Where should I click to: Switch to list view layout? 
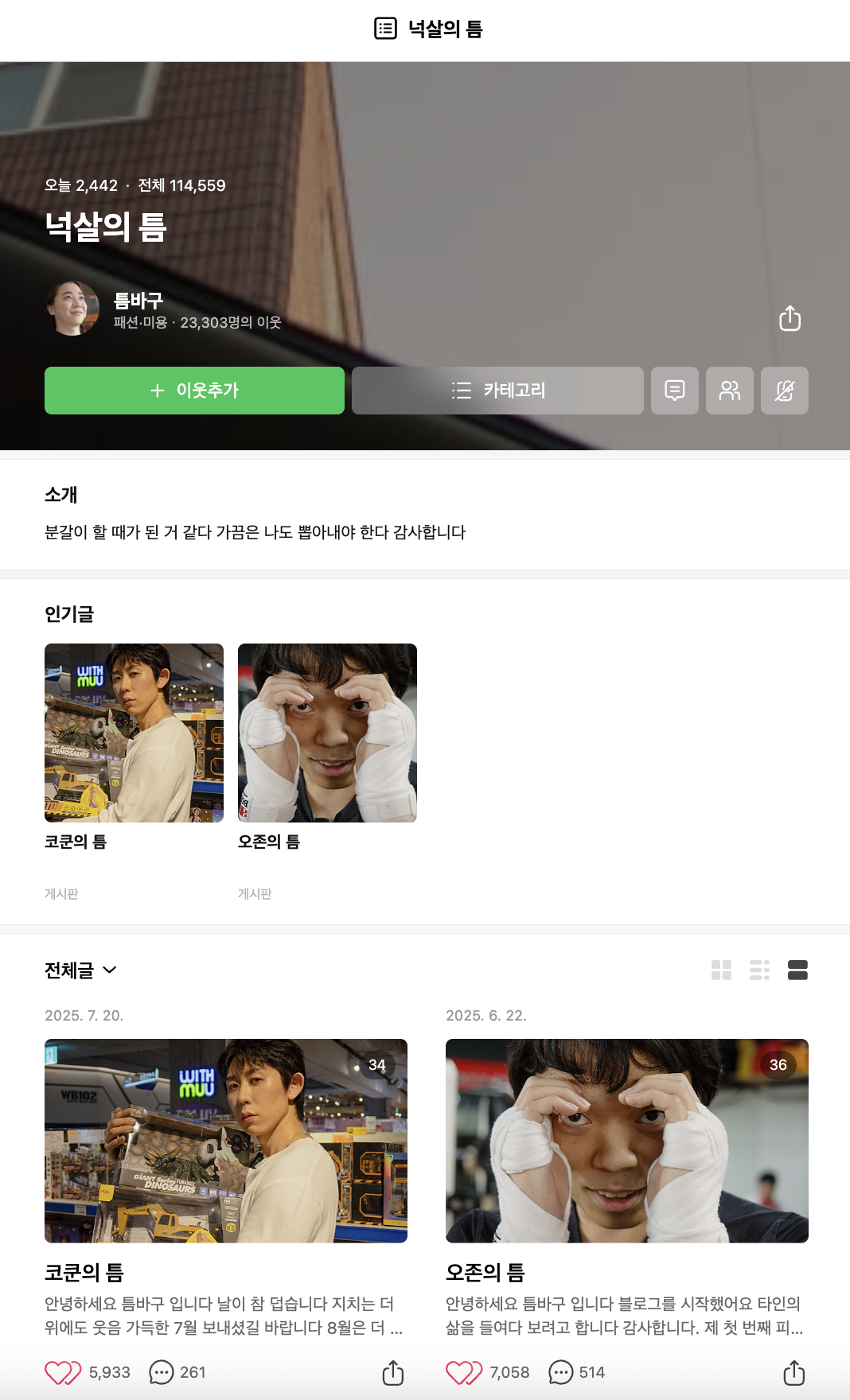[x=759, y=970]
